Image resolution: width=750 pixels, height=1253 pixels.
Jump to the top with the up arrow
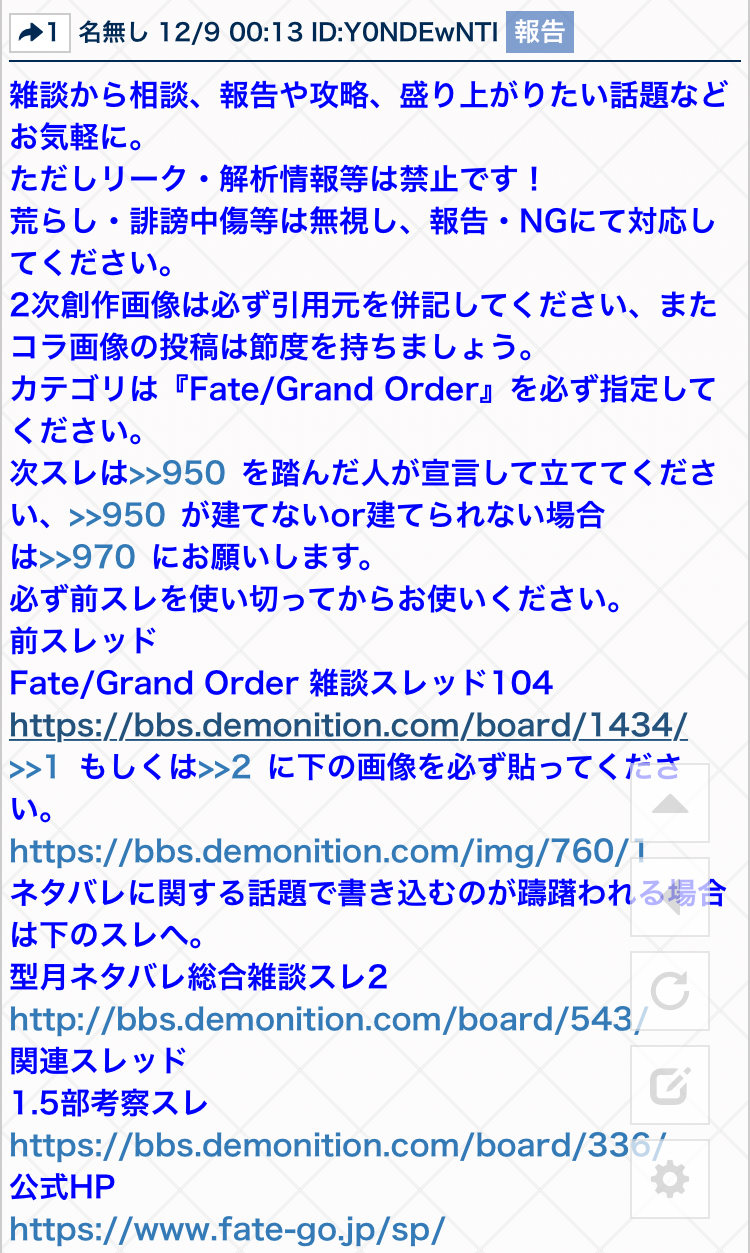point(670,804)
